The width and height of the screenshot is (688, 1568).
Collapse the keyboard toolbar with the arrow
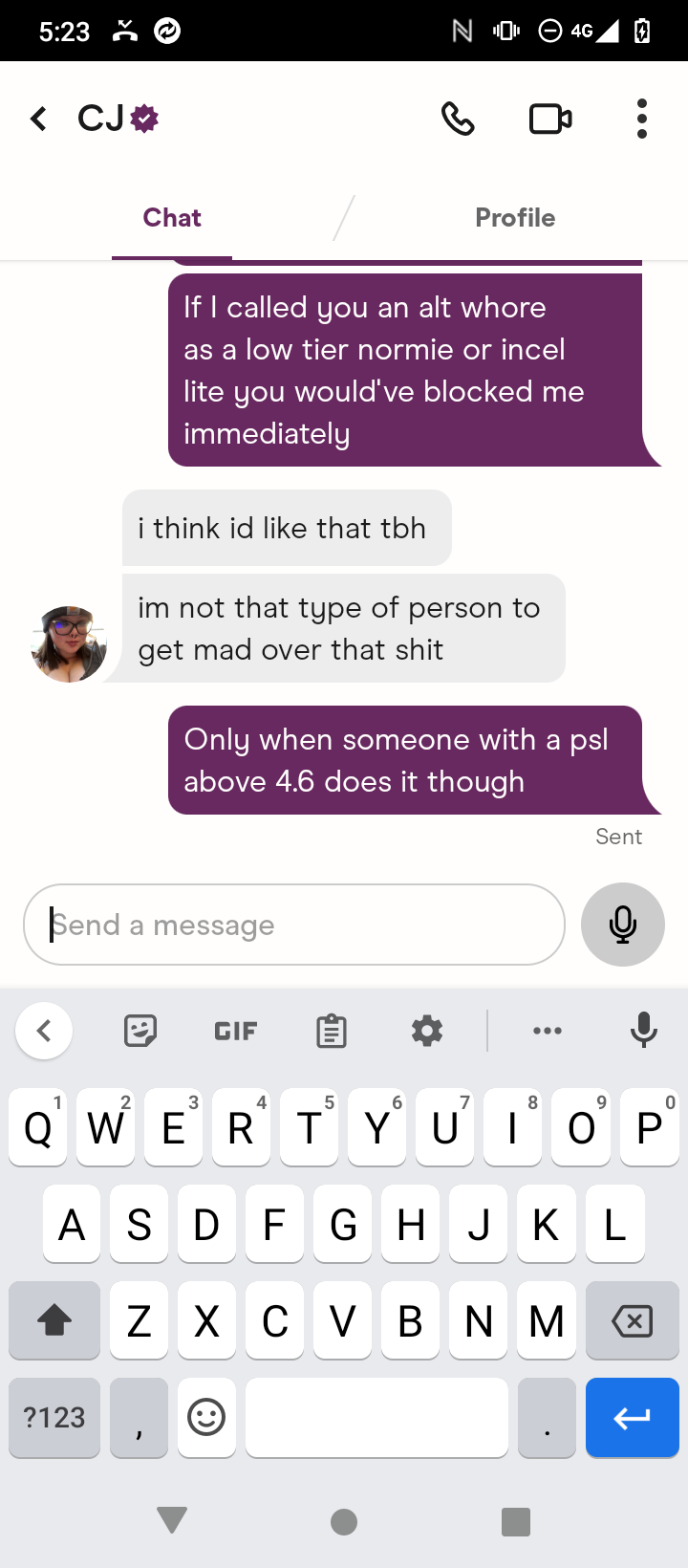pos(44,1031)
